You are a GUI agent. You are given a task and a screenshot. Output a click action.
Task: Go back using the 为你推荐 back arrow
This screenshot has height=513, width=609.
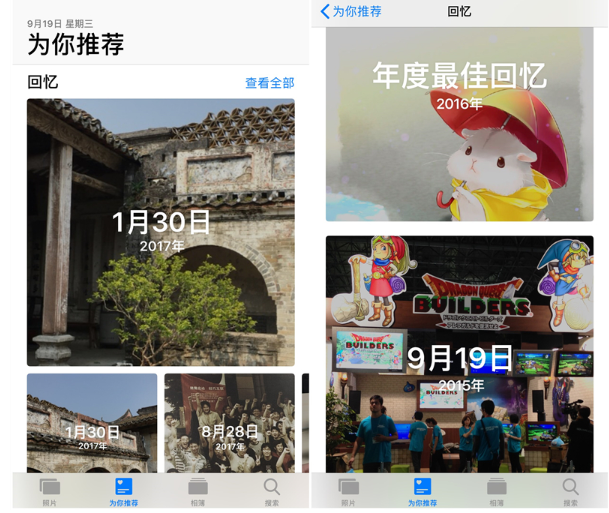[350, 12]
